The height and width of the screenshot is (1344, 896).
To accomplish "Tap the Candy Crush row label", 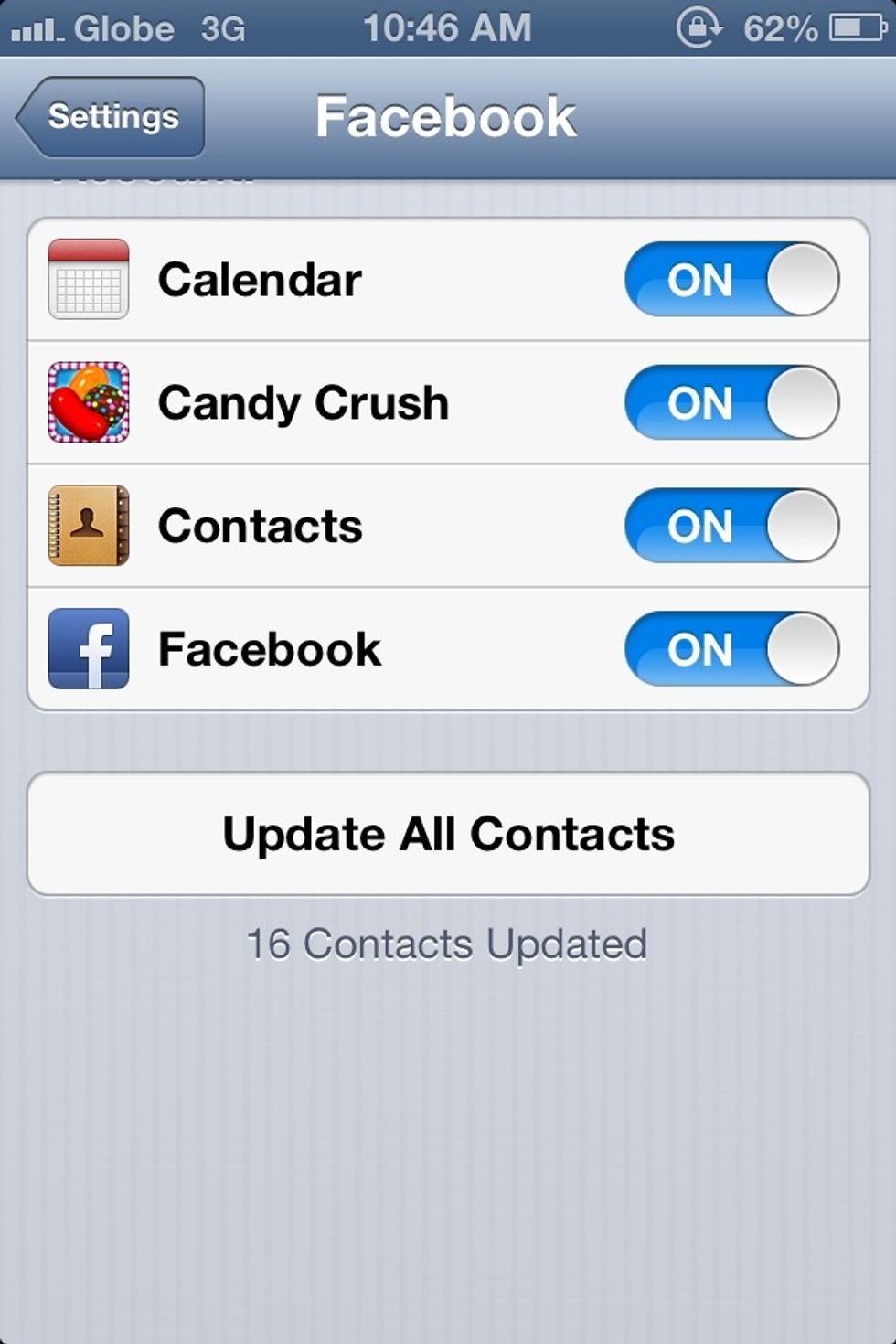I will 304,402.
